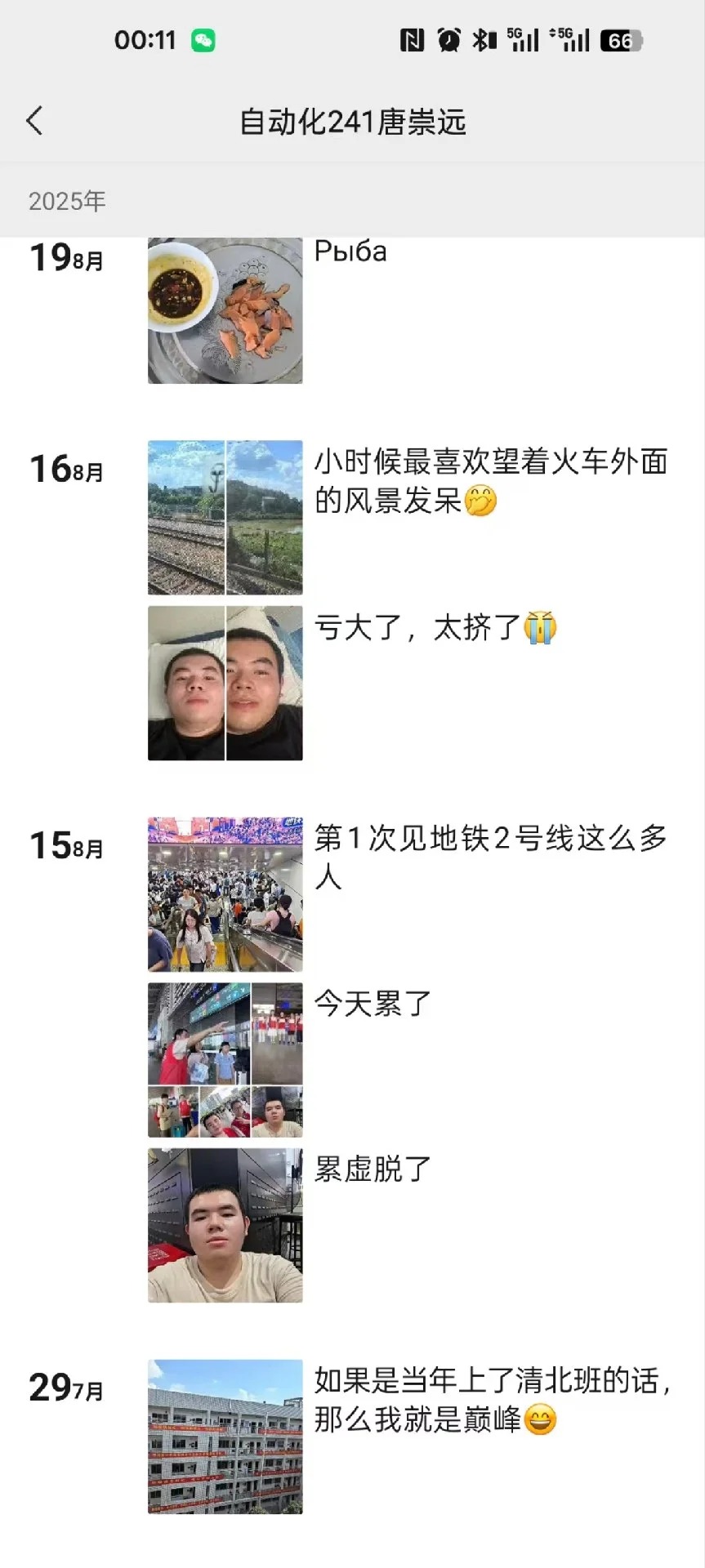Open the 29 July post about 清北班
705x1568 pixels.
click(225, 1437)
